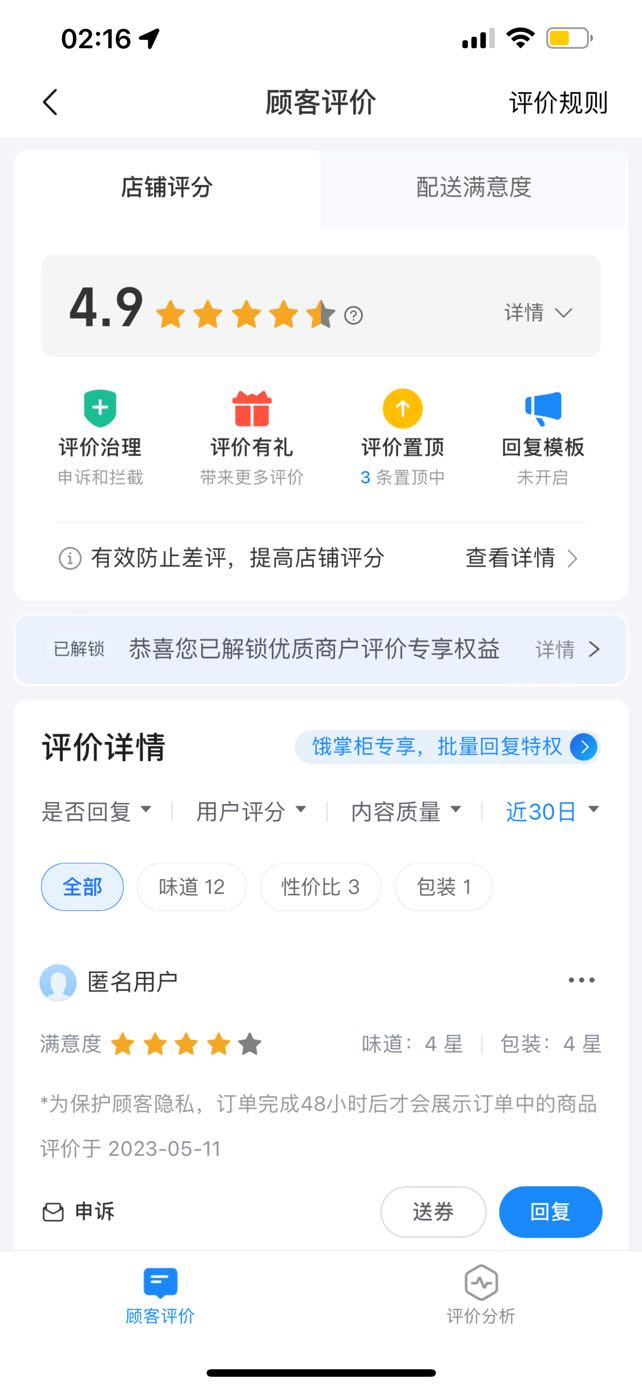Expand the 详情 dropdown beside the 4.9 rating
642x1389 pixels.
click(538, 313)
